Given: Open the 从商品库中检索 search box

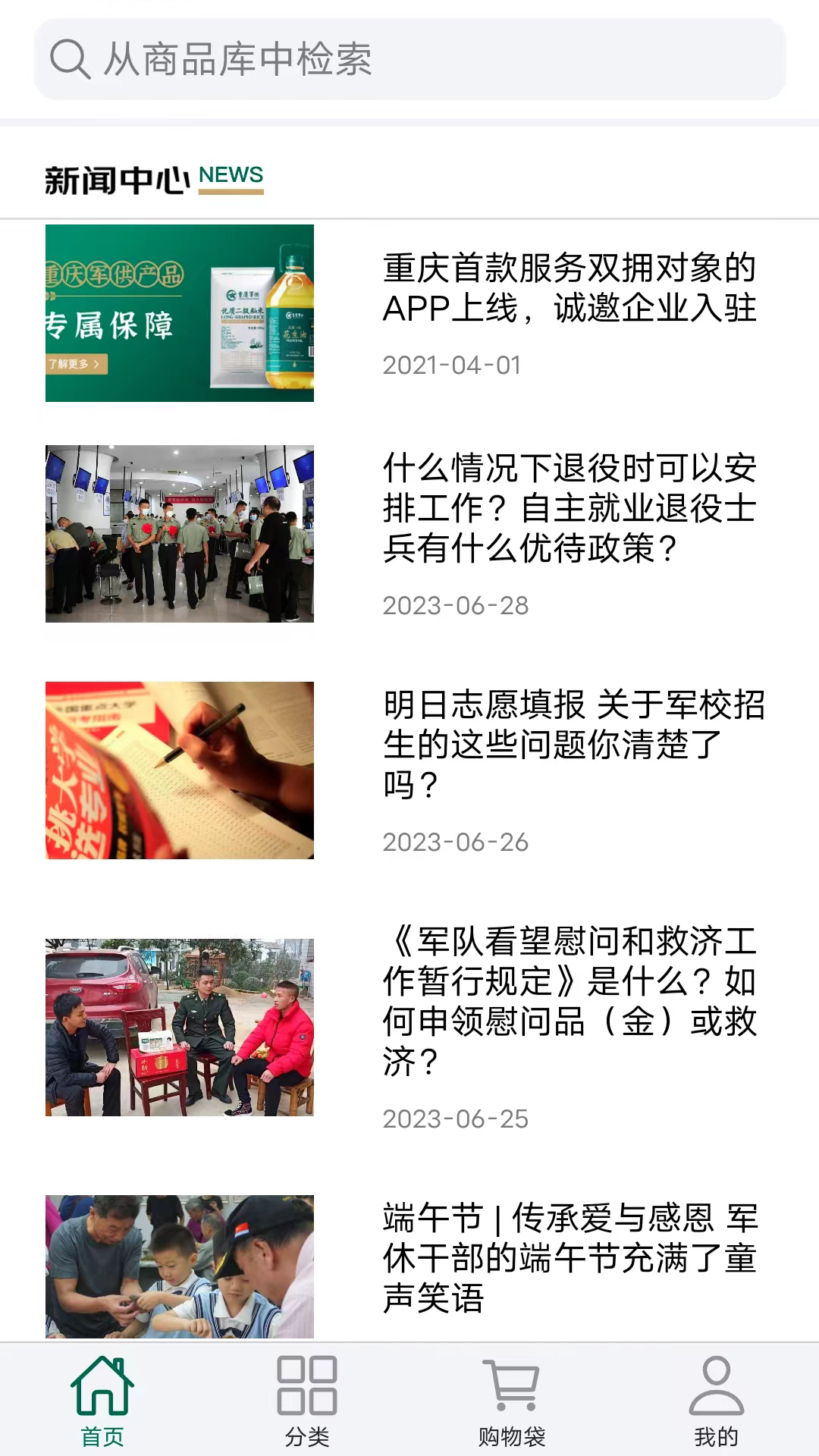Looking at the screenshot, I should pyautogui.click(x=409, y=59).
